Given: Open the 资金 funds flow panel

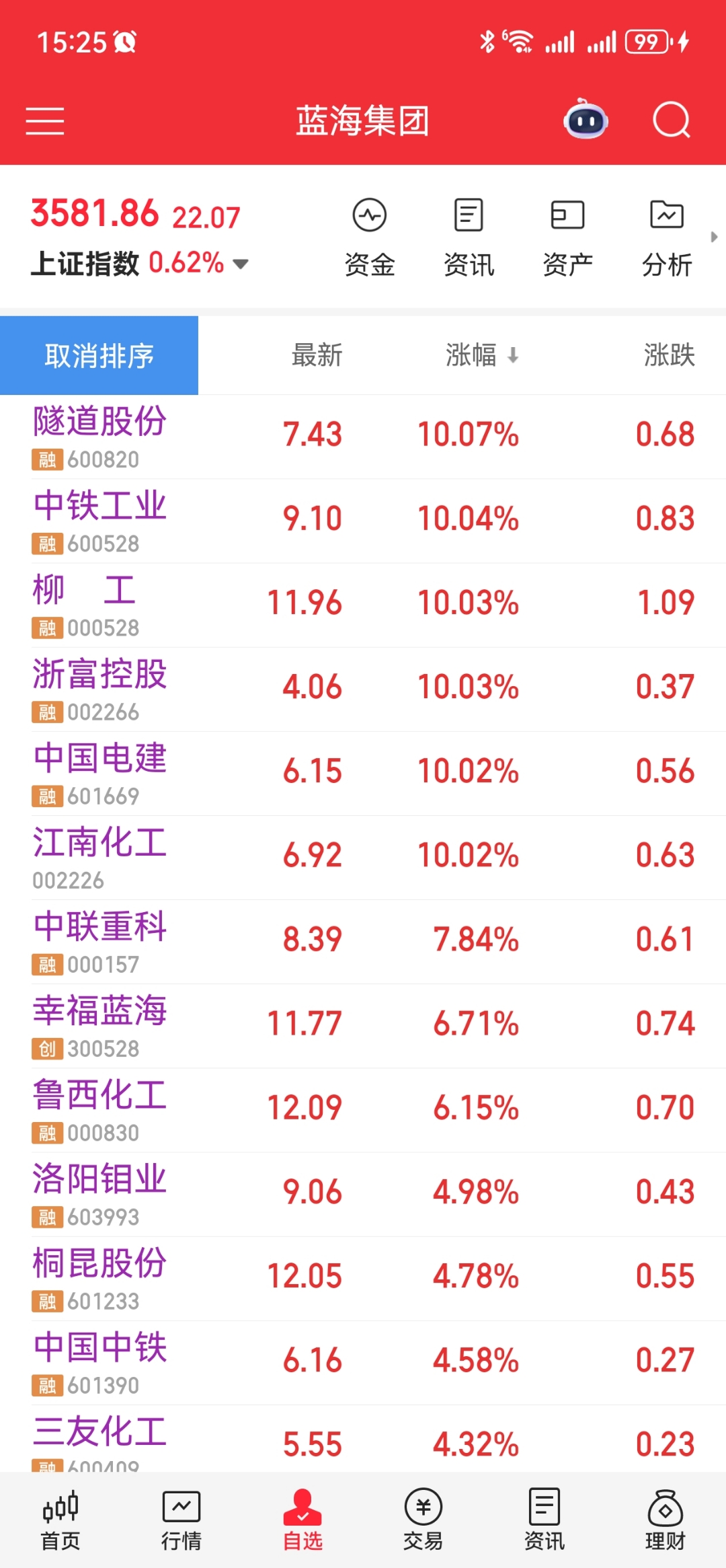Looking at the screenshot, I should (x=370, y=235).
